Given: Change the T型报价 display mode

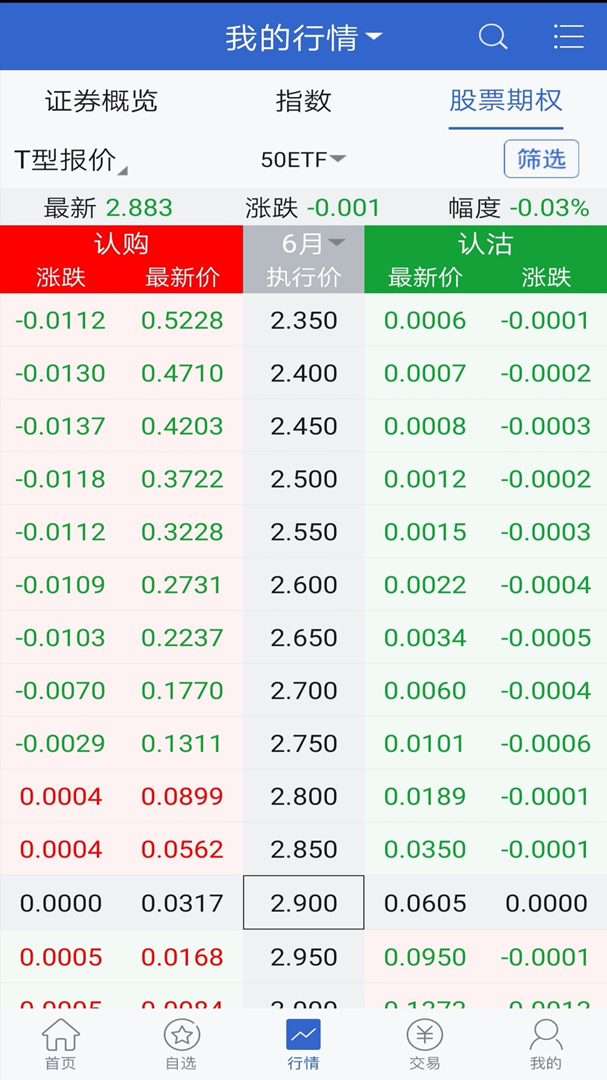Looking at the screenshot, I should [70, 160].
